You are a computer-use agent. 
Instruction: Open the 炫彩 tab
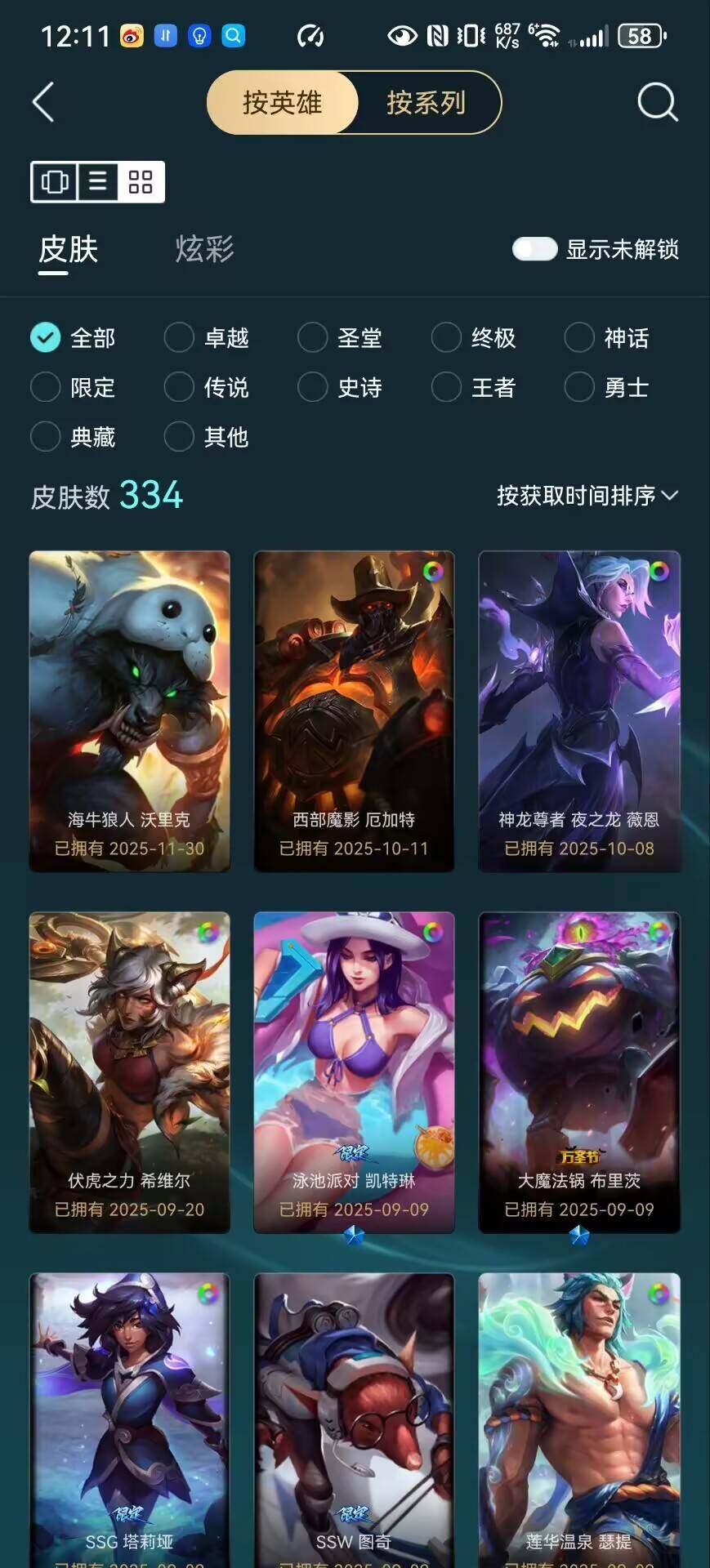tap(204, 249)
